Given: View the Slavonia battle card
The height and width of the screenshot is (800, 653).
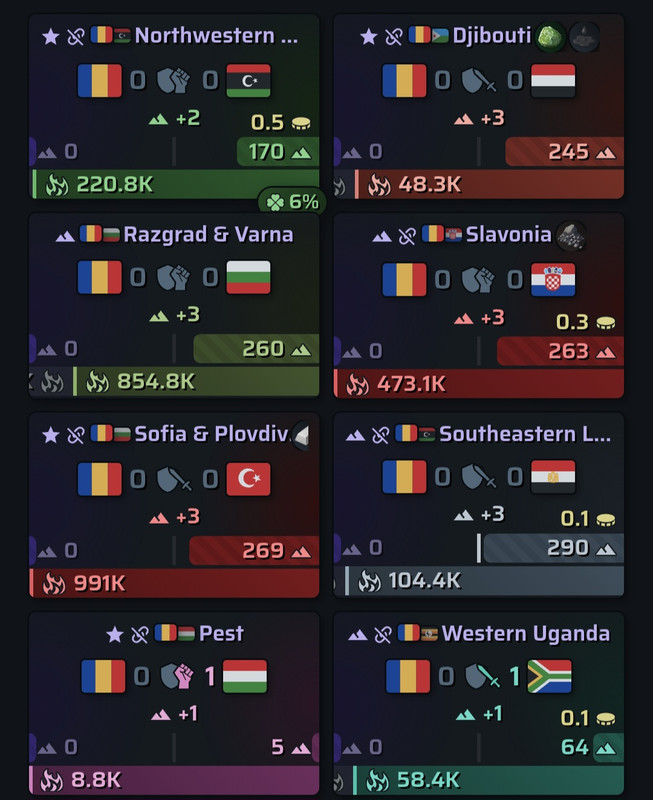Looking at the screenshot, I should click(479, 305).
